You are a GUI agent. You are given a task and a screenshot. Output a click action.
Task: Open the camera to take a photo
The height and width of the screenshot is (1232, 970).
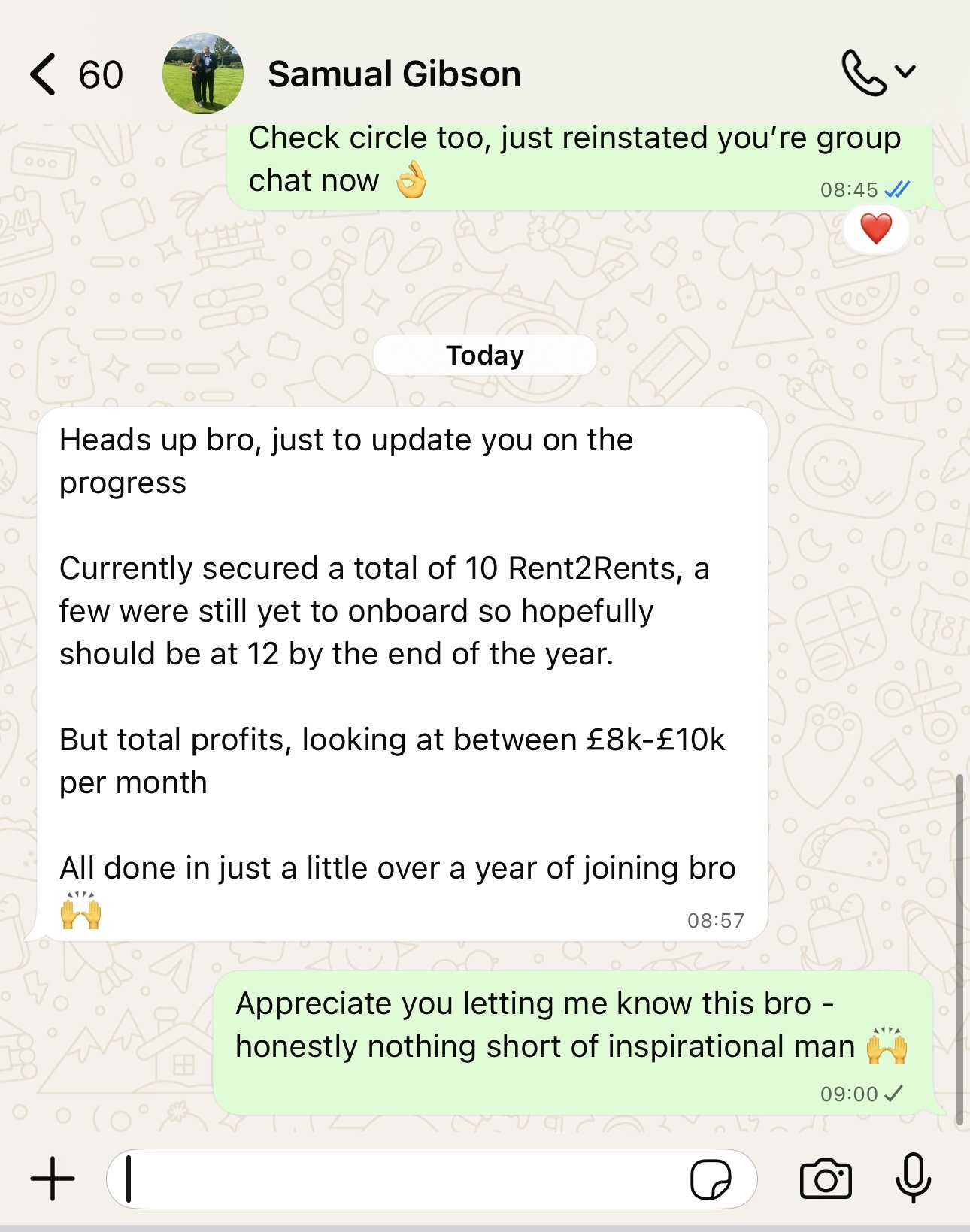coord(826,1179)
